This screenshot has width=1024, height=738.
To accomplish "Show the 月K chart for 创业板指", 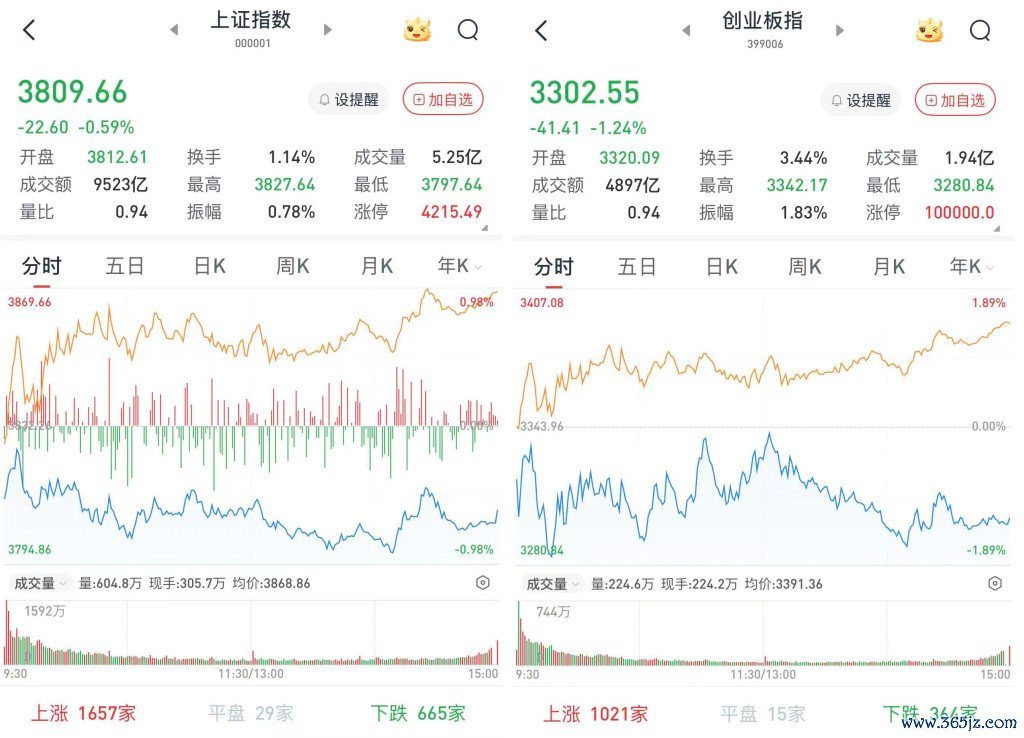I will 889,267.
